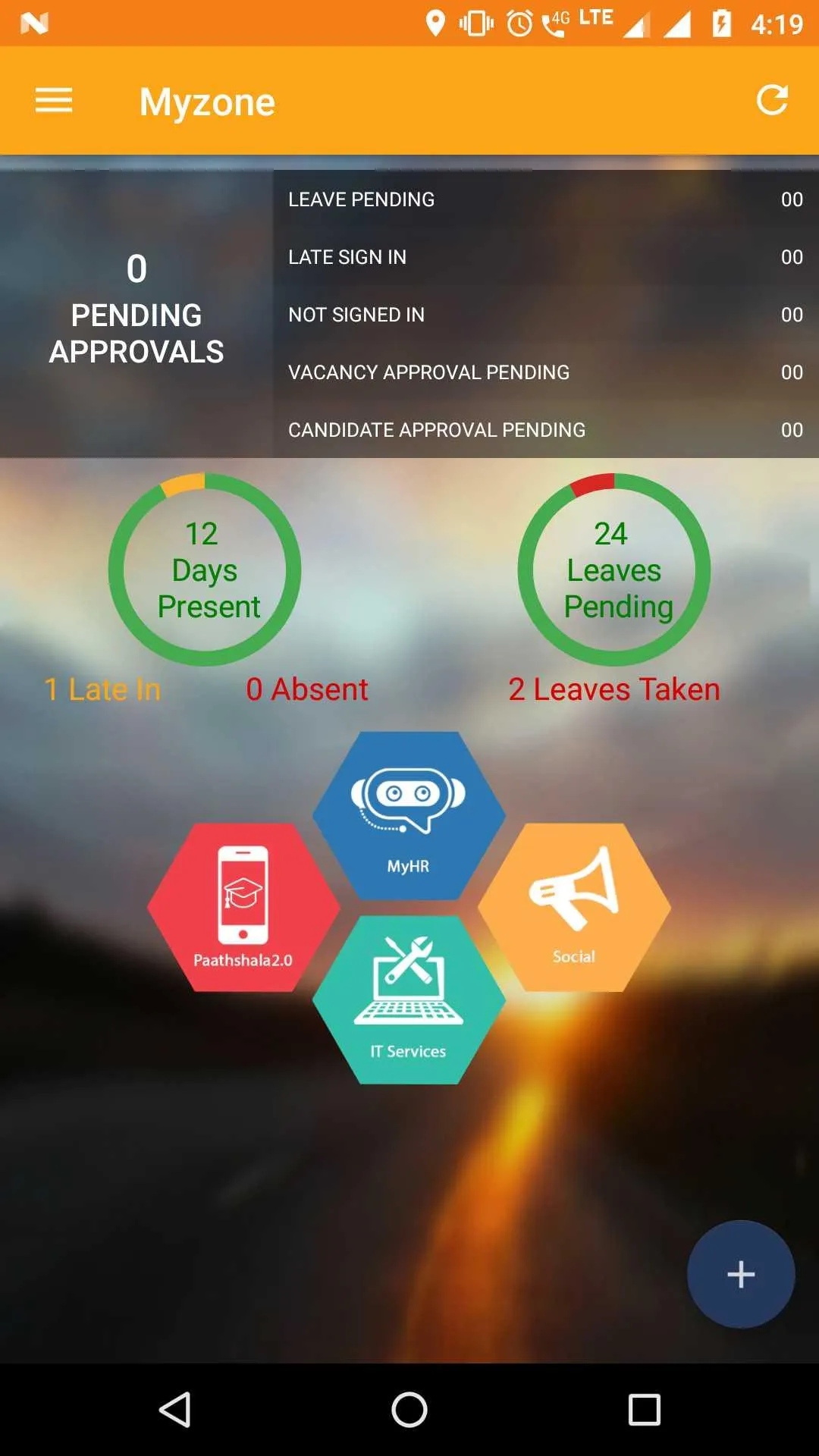Open IT Services section
This screenshot has width=819, height=1456.
click(x=409, y=999)
